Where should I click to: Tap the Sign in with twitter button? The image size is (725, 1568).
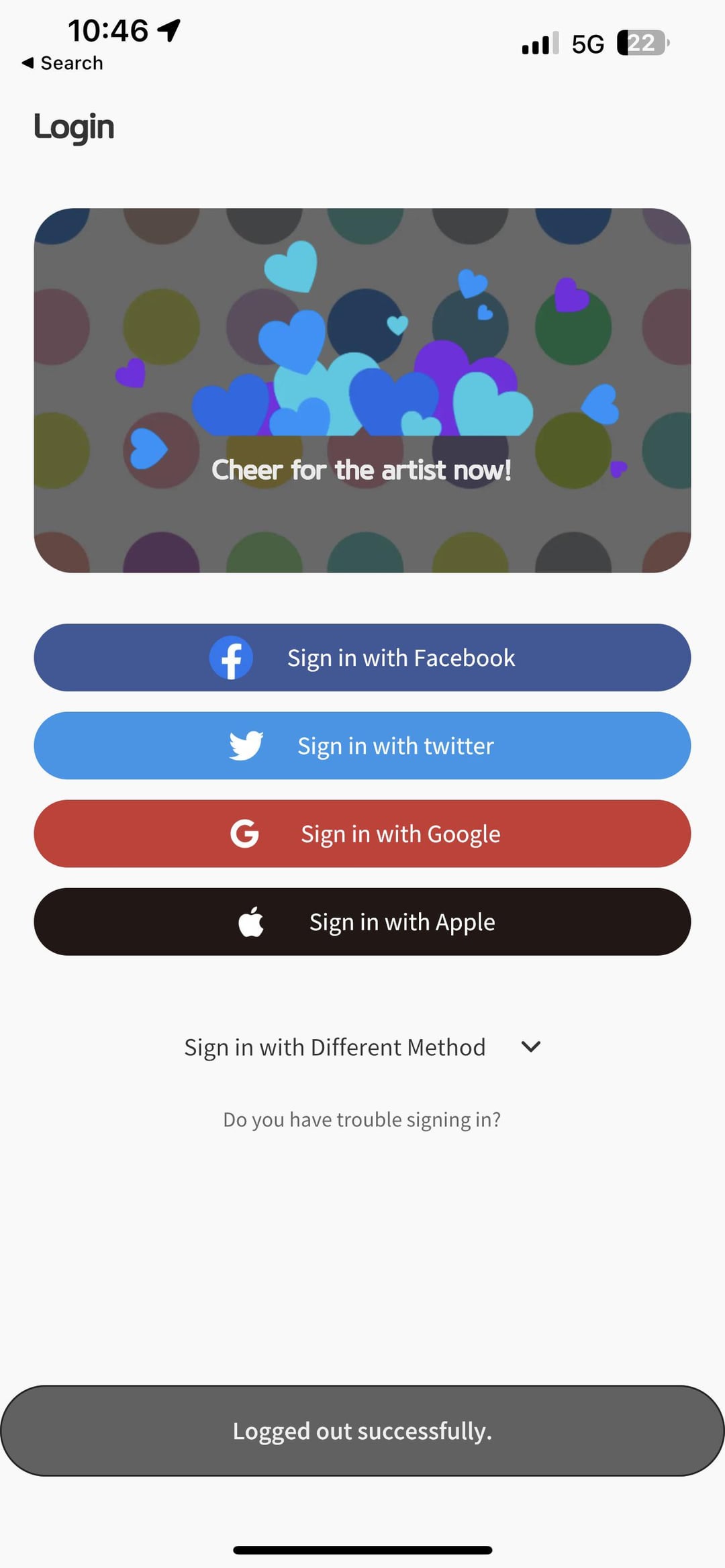tap(362, 746)
